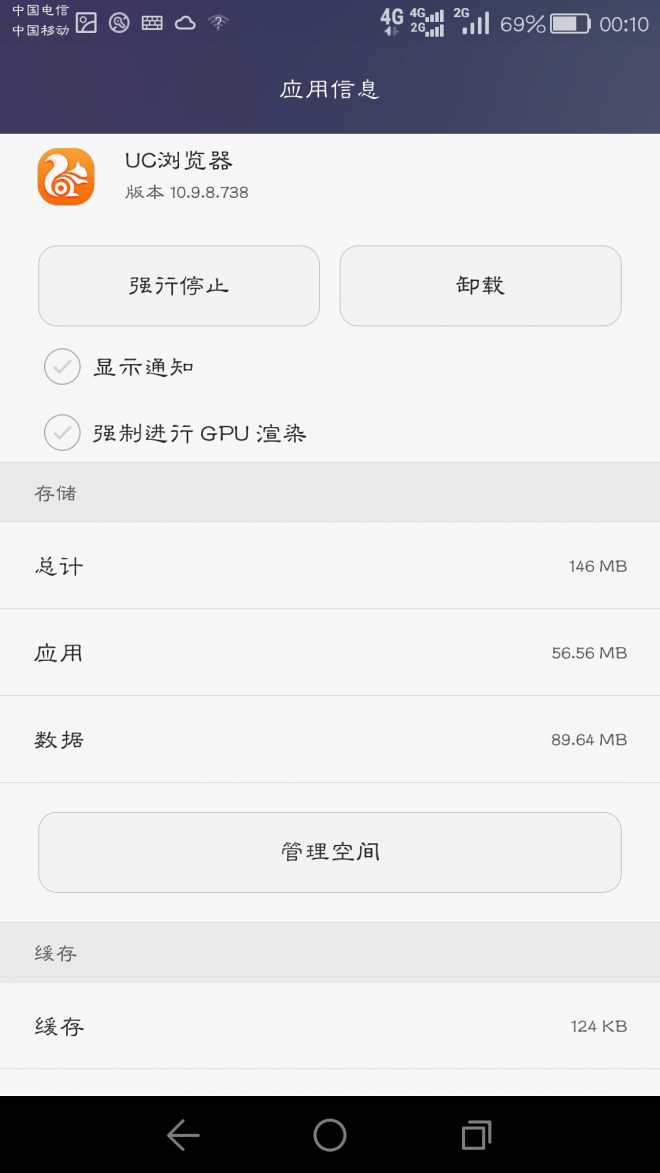Force stop UC浏览器 with 强行停止
Image resolution: width=660 pixels, height=1173 pixels.
pos(179,286)
